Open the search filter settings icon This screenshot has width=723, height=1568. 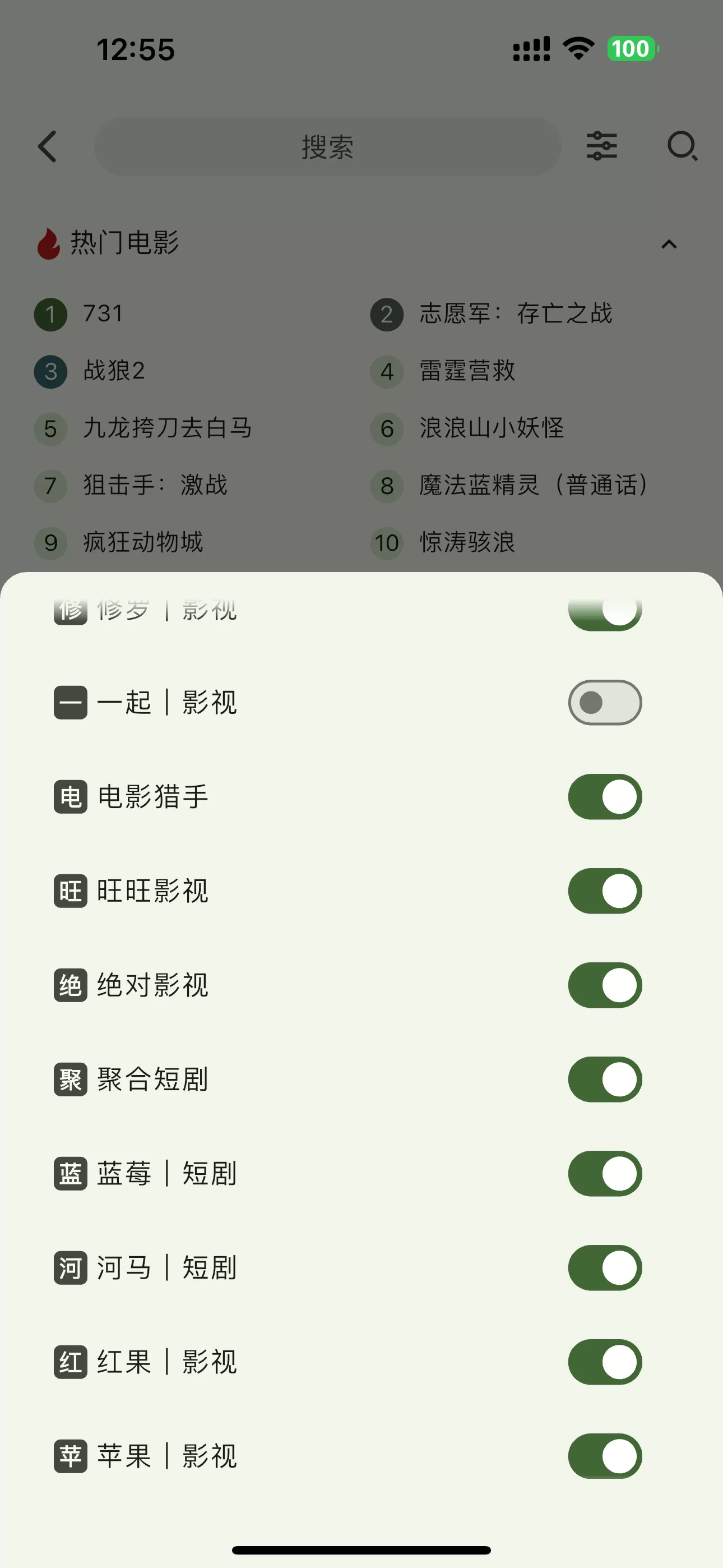pos(602,147)
